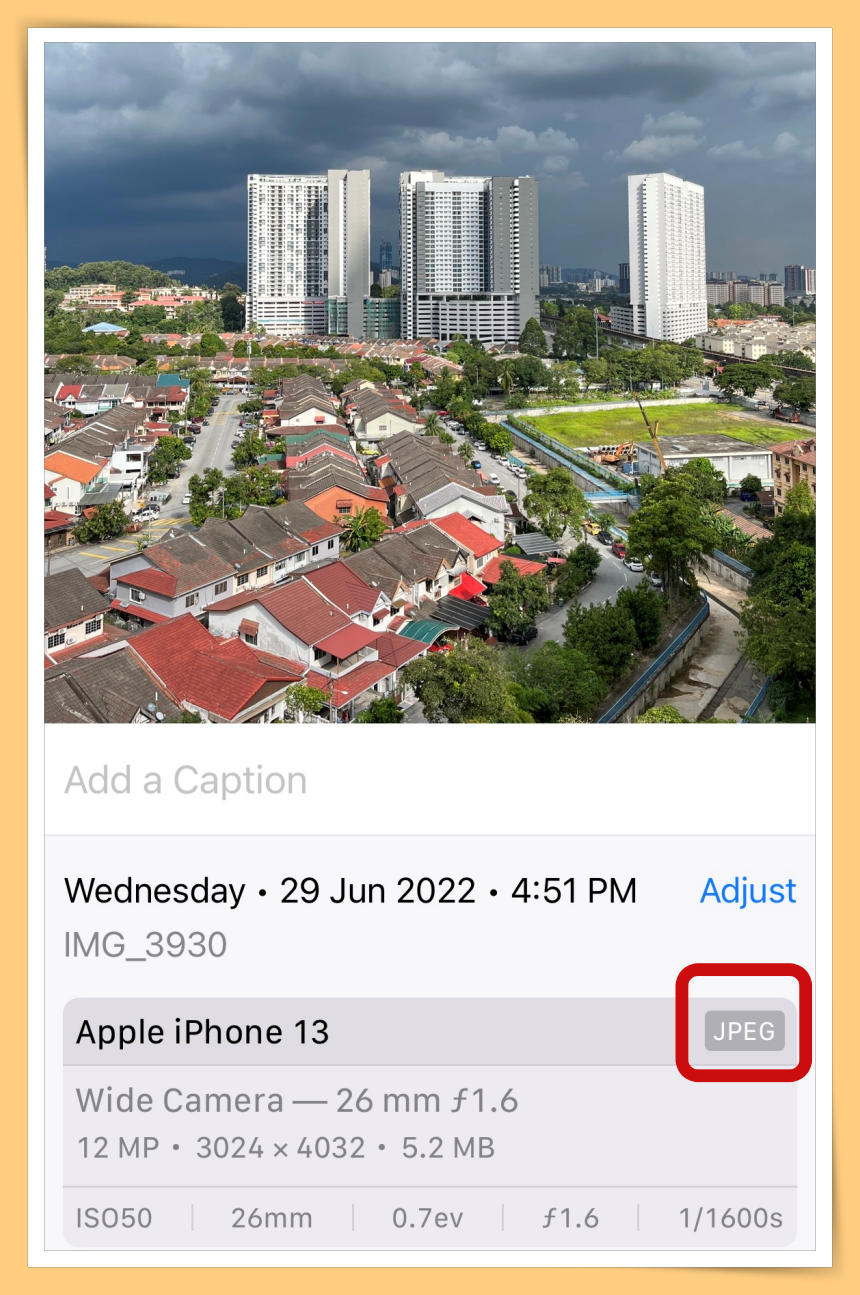Adjust the photo's date and time
The height and width of the screenshot is (1295, 860).
(747, 890)
